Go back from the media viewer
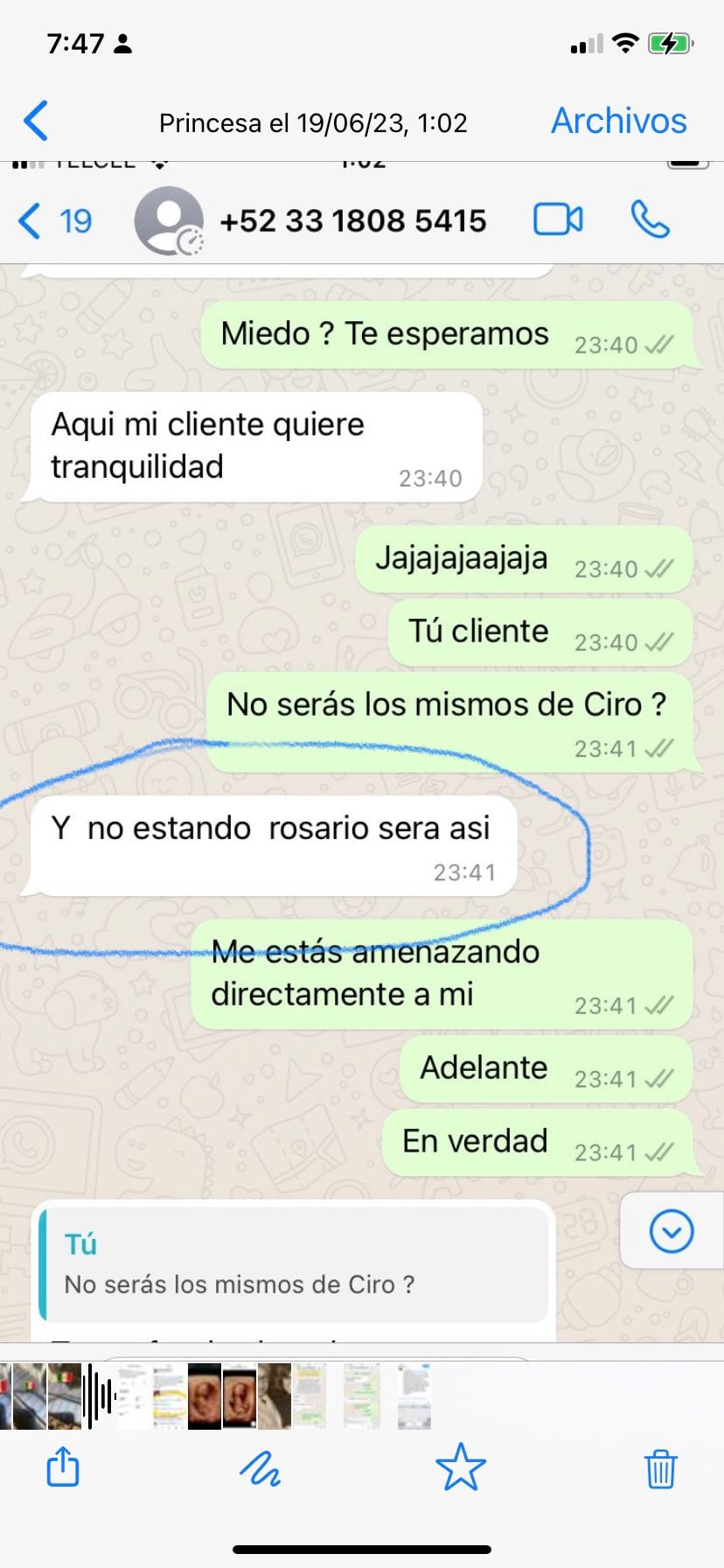The image size is (724, 1568). 36,121
